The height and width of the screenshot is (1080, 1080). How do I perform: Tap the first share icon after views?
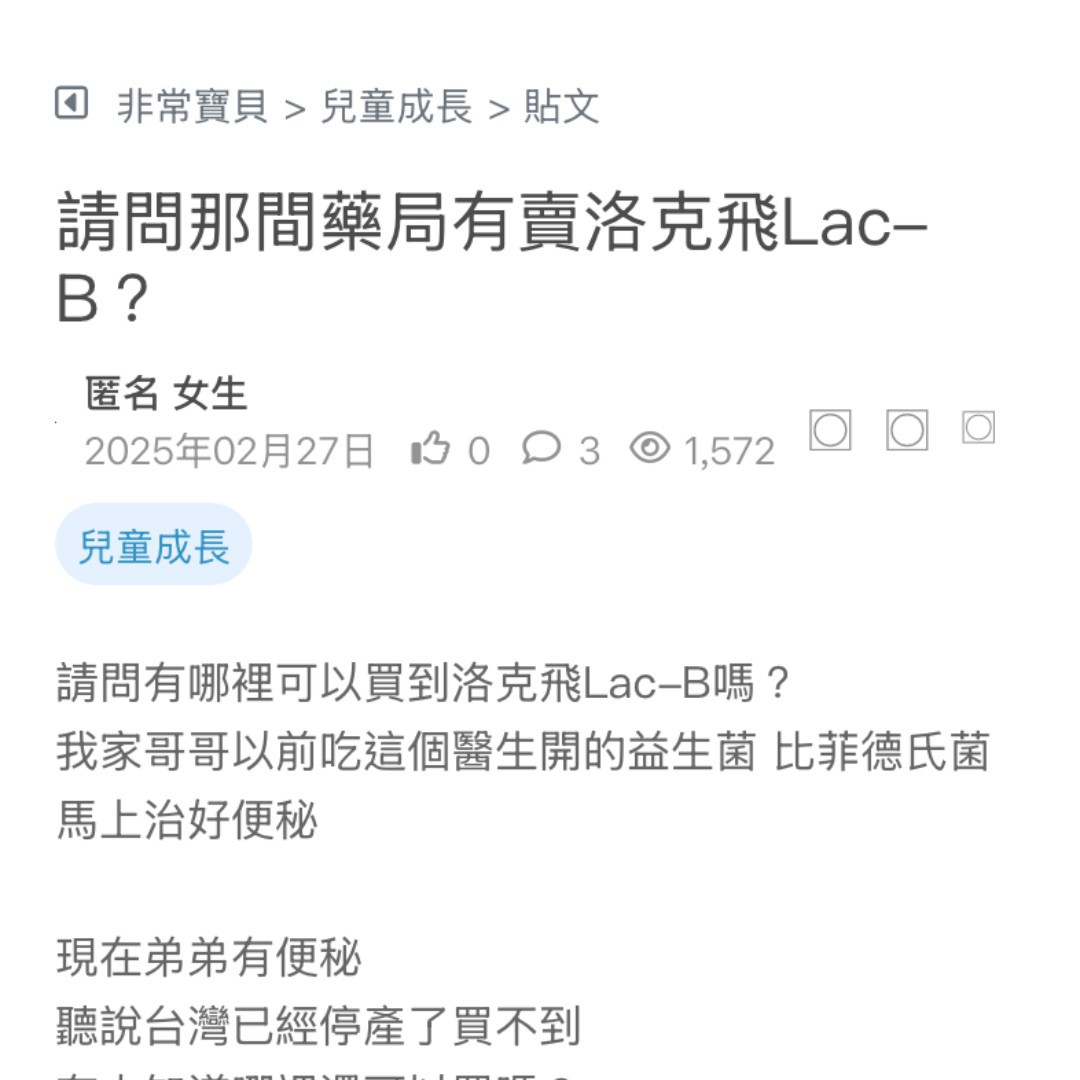tap(830, 431)
